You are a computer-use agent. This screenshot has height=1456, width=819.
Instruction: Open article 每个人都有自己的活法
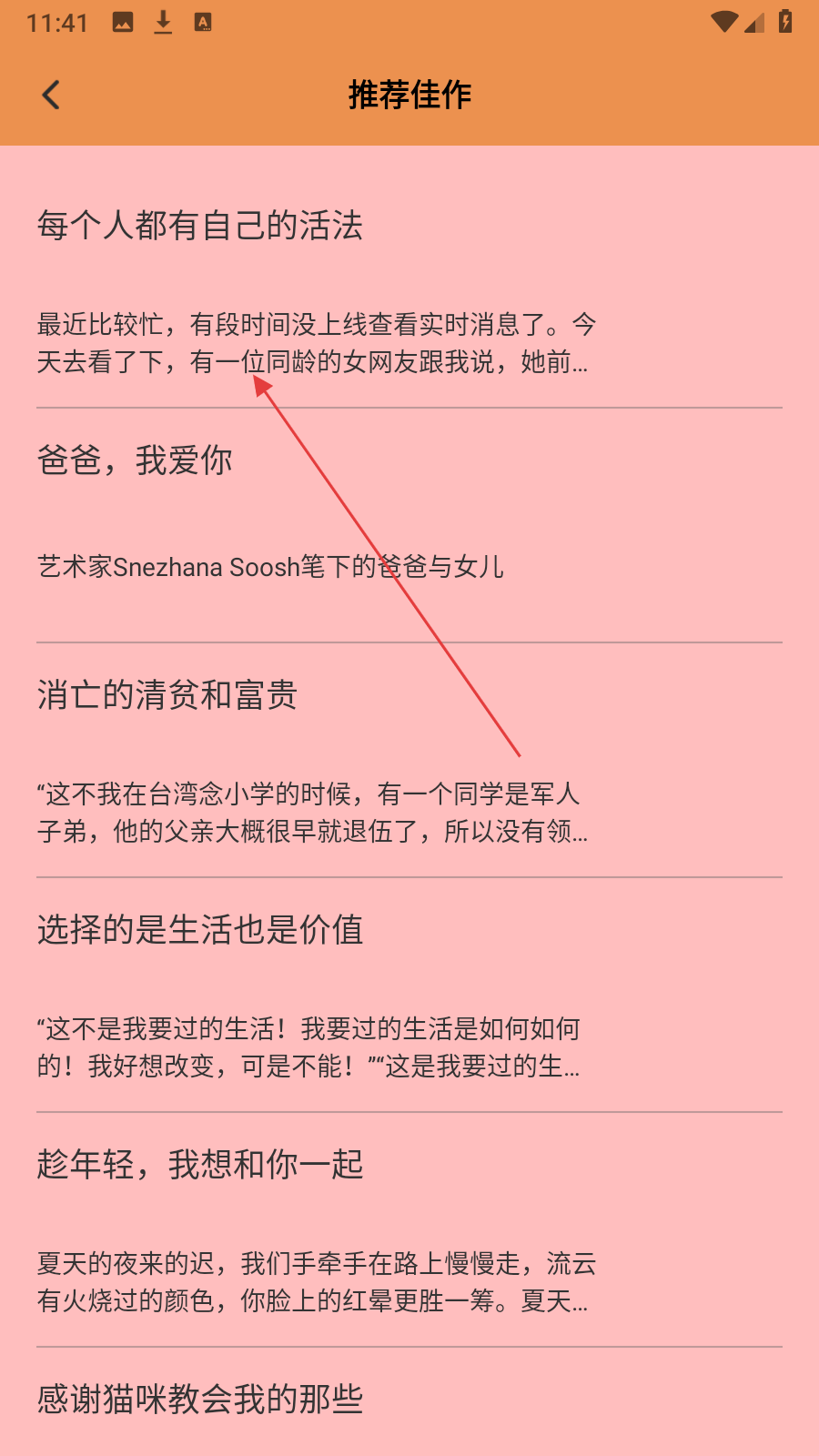[409, 290]
